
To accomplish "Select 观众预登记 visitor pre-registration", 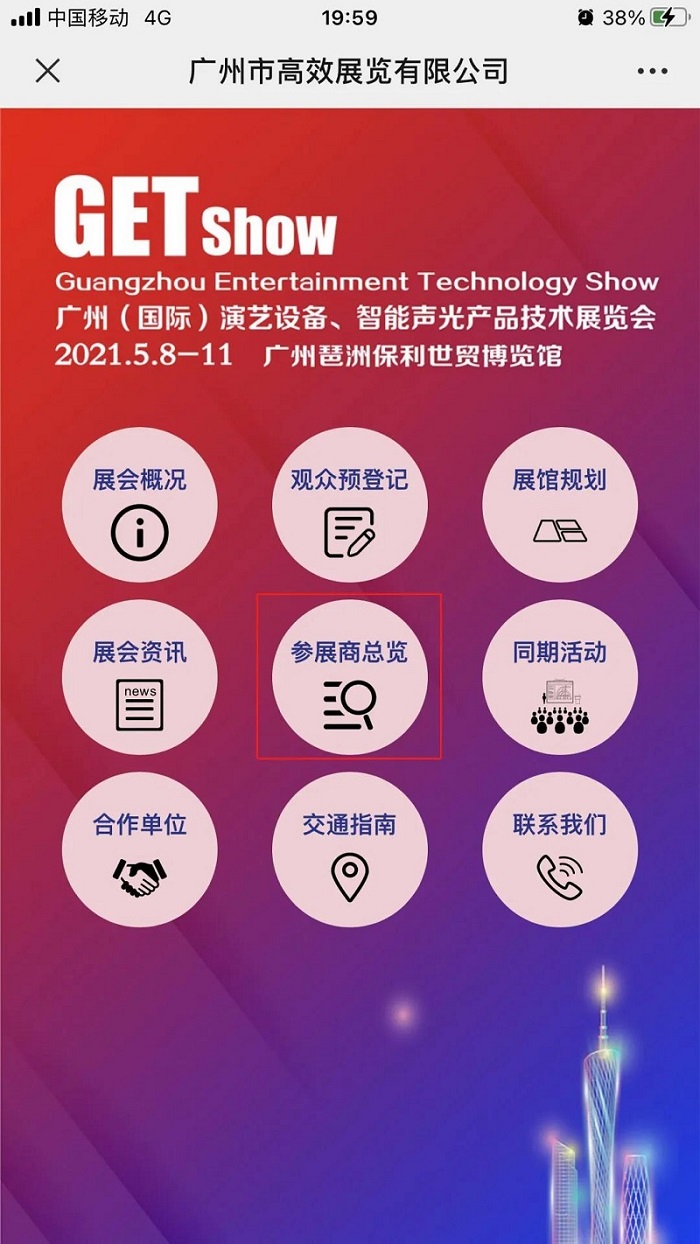I will (350, 505).
